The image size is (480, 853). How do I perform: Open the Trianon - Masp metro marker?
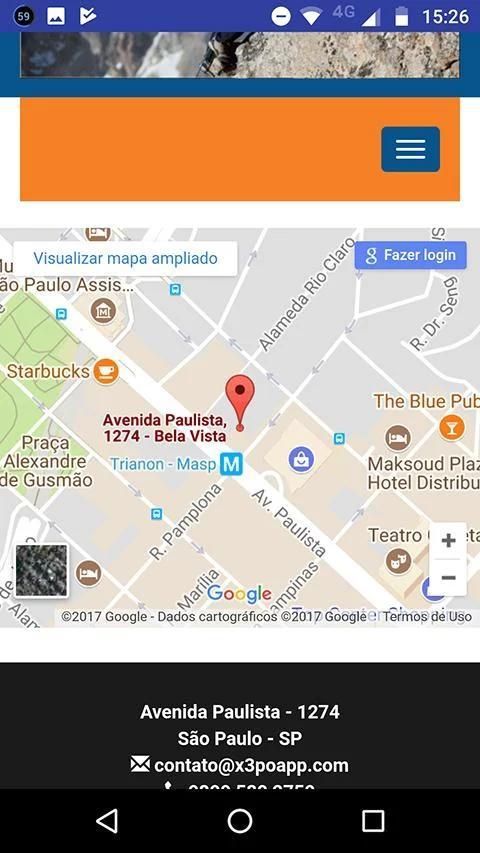click(231, 464)
